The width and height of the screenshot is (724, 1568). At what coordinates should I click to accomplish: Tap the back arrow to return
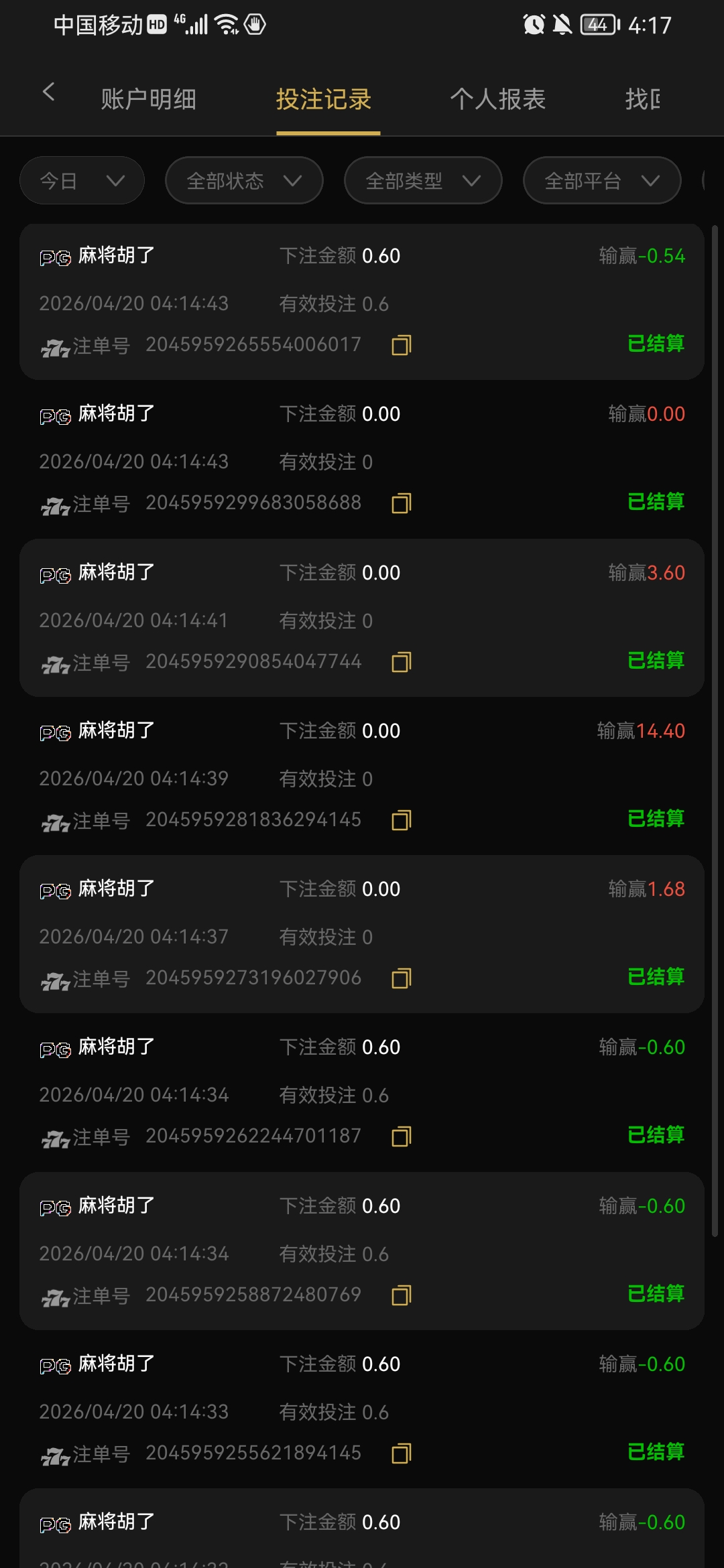[x=49, y=93]
